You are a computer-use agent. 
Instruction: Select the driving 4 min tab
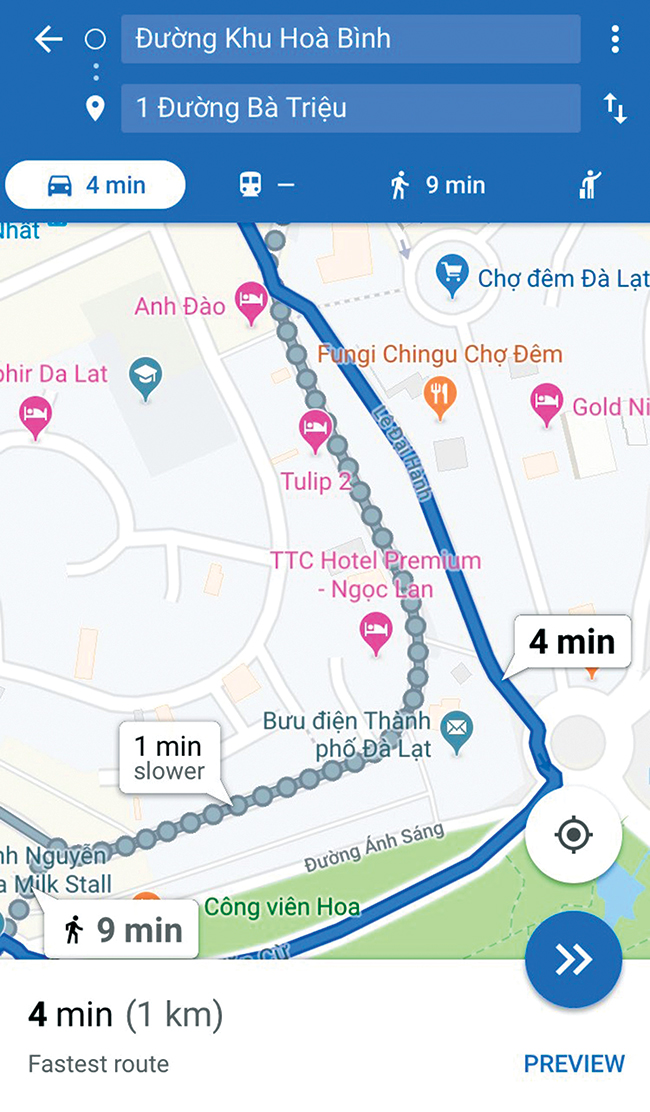[96, 185]
